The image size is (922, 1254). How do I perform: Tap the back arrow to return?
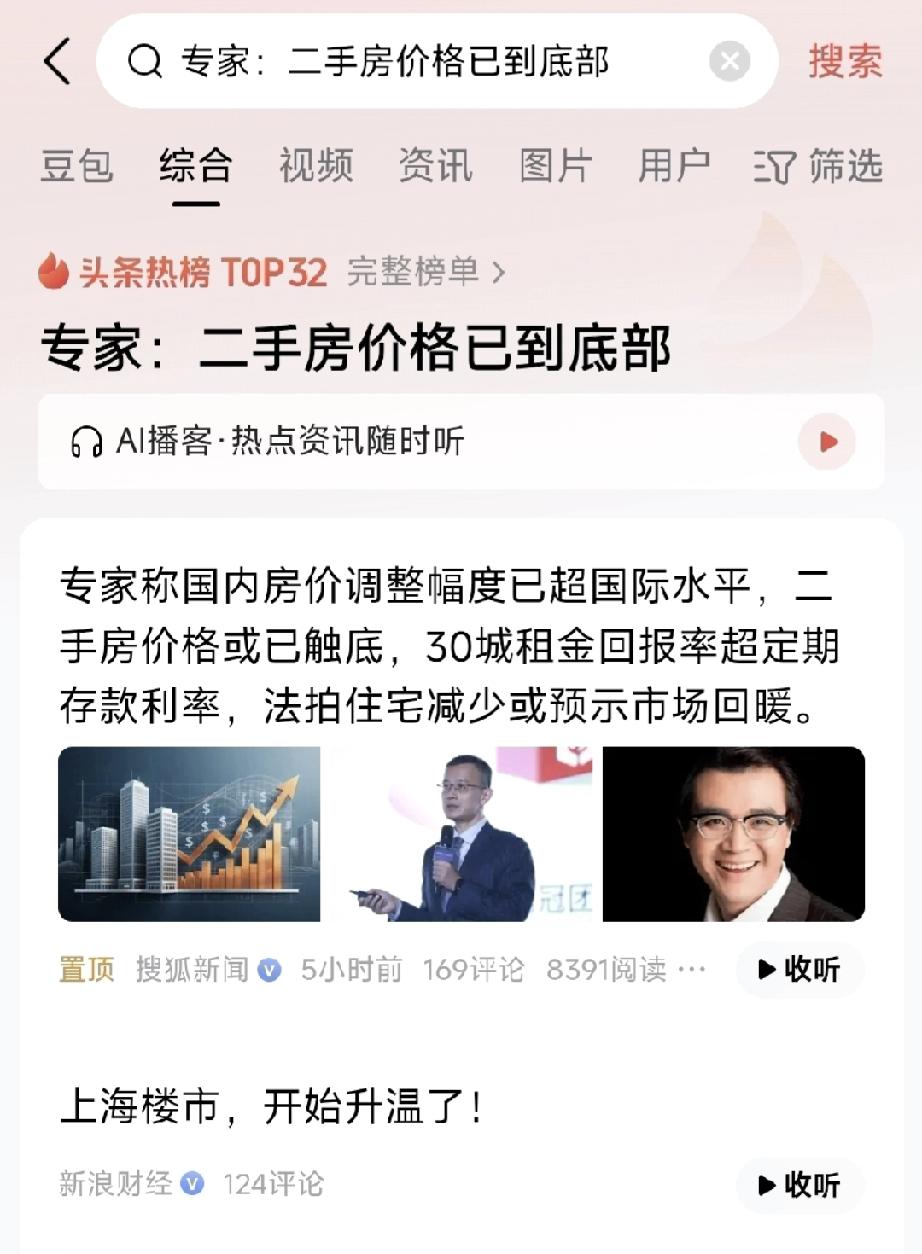click(56, 62)
